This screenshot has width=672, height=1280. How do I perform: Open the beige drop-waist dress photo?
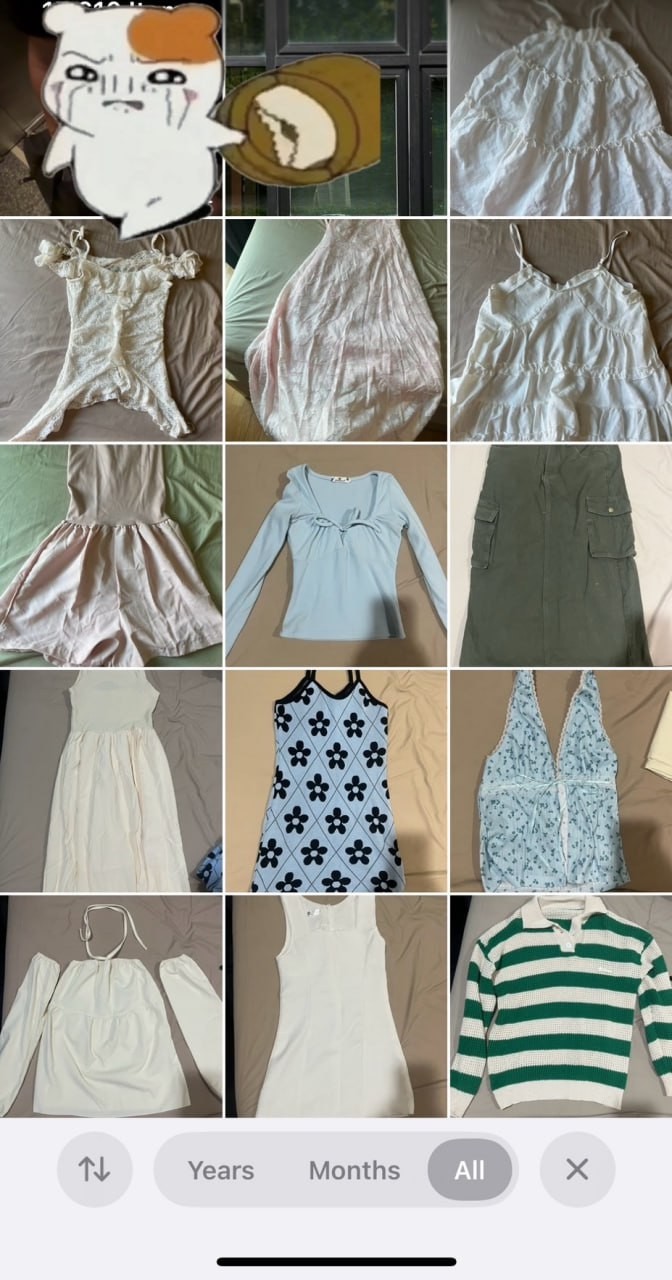(111, 556)
